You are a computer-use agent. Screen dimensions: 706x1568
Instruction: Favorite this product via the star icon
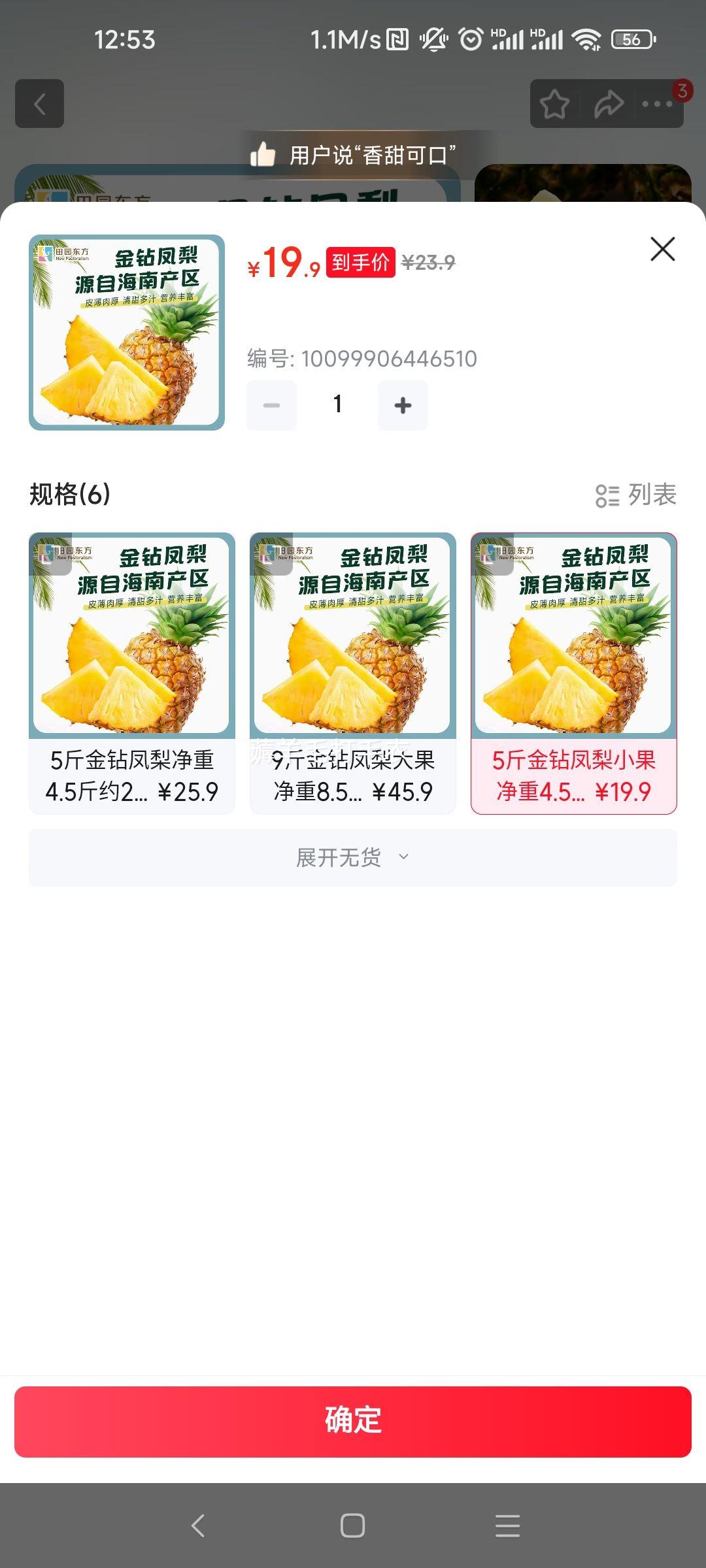554,103
